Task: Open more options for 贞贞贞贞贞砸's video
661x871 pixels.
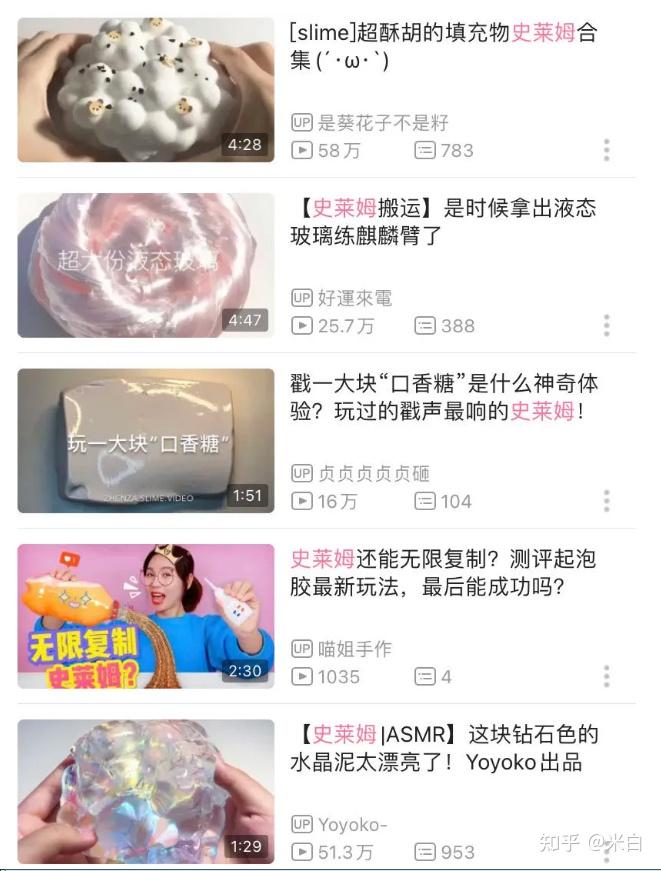Action: (x=607, y=501)
